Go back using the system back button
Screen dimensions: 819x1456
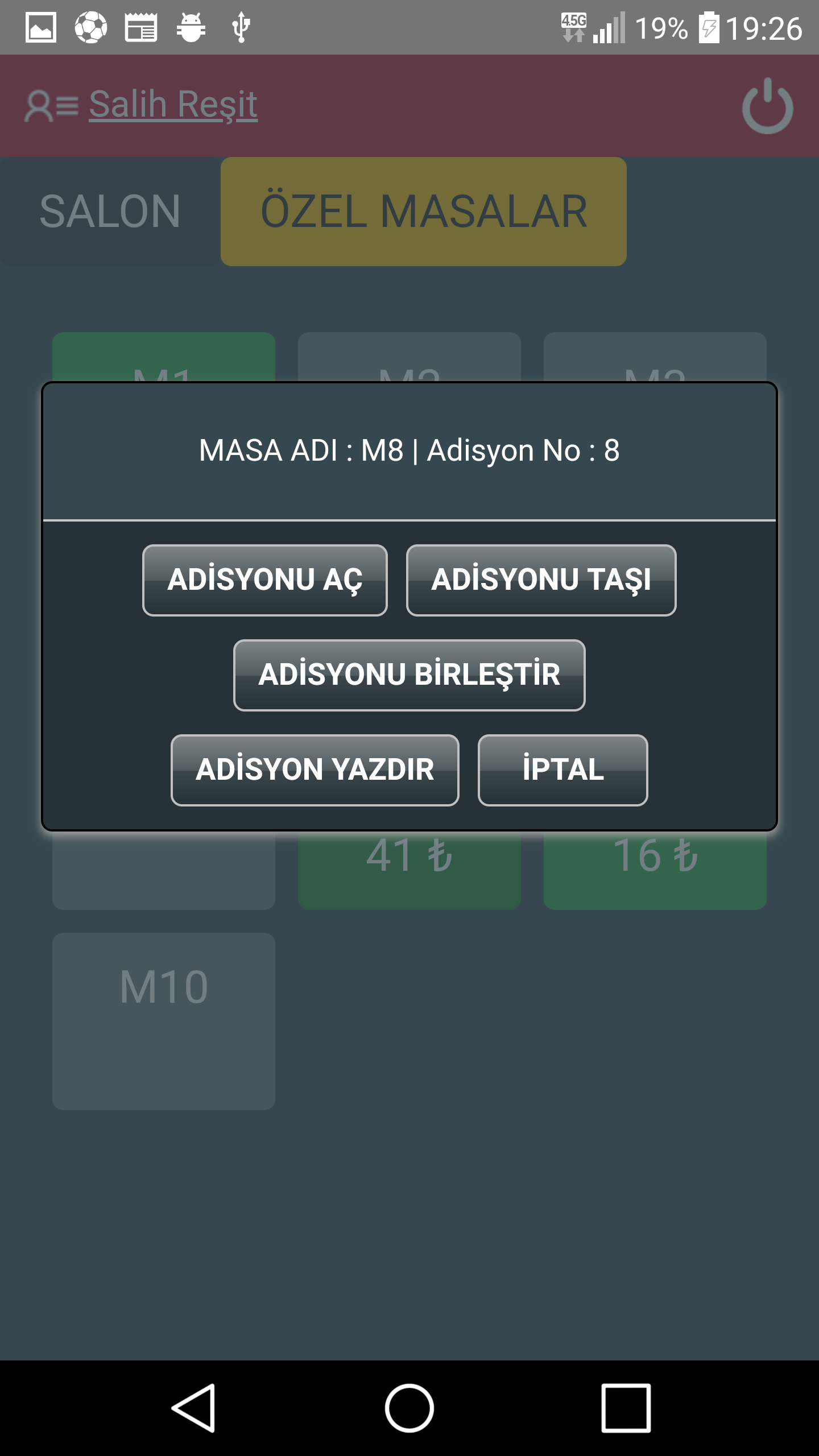click(x=193, y=1408)
